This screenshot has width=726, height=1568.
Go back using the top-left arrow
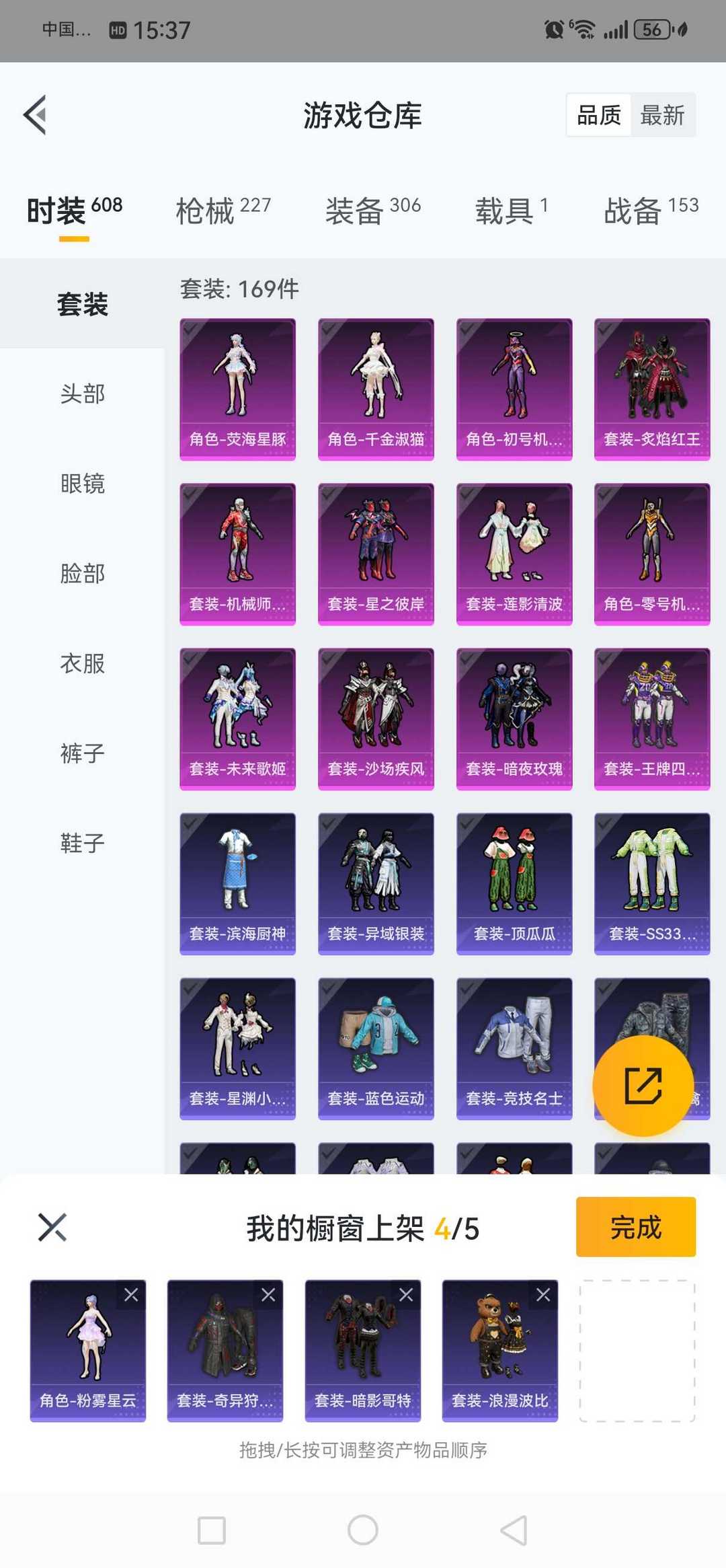pos(35,115)
